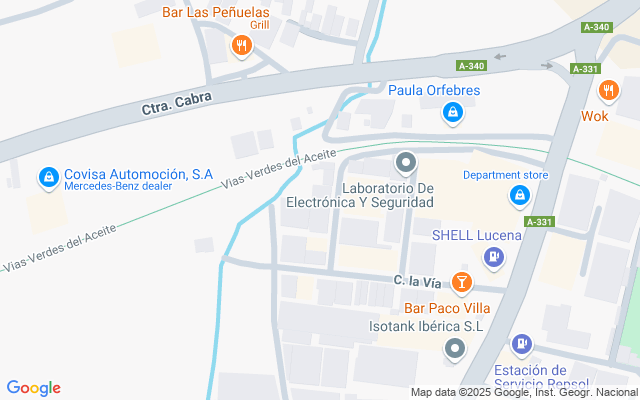Screen dimensions: 640x400
Task: Tap the SHELL Lucena gas station pin
Action: pos(493,257)
